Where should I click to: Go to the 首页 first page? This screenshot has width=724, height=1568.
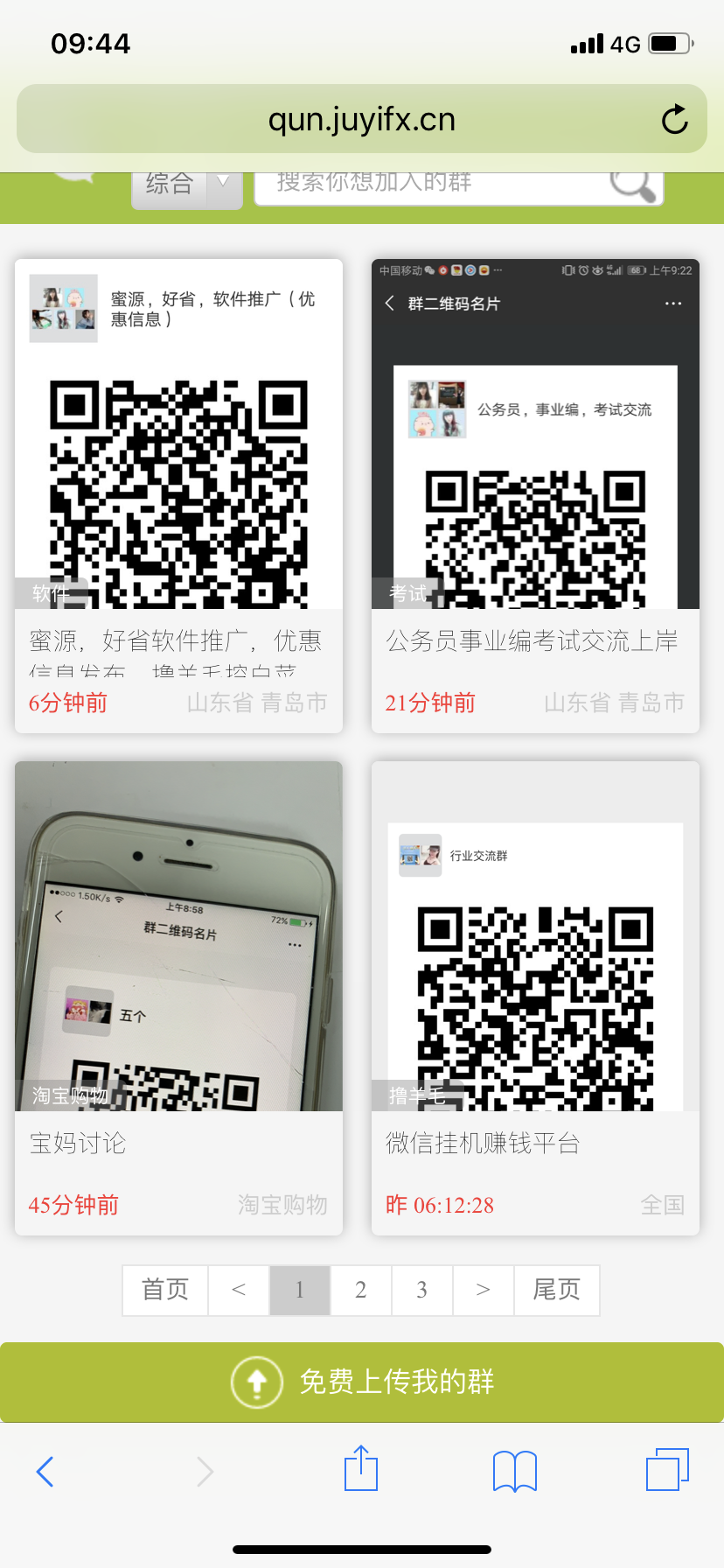(165, 1290)
